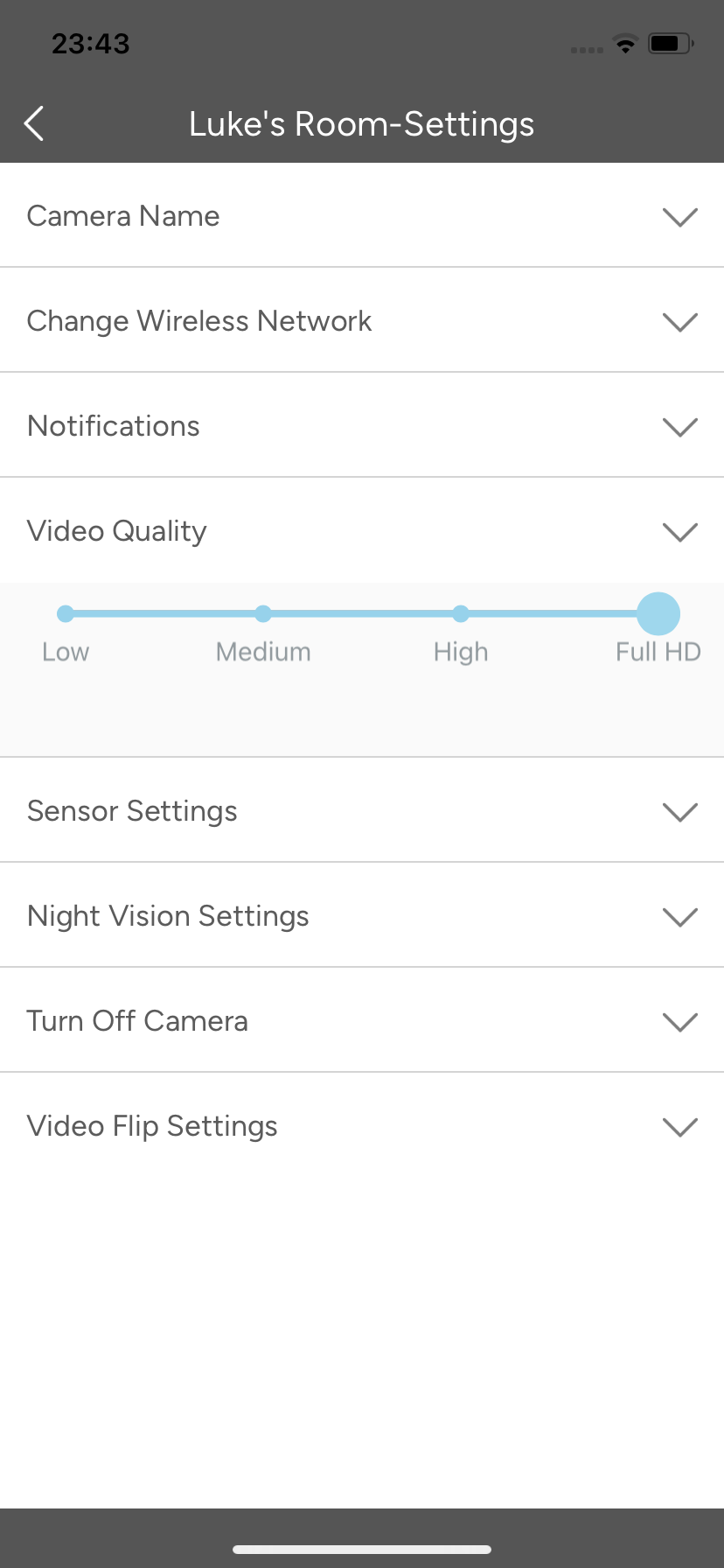Select Medium video quality
This screenshot has height=1568, width=724.
tap(263, 614)
